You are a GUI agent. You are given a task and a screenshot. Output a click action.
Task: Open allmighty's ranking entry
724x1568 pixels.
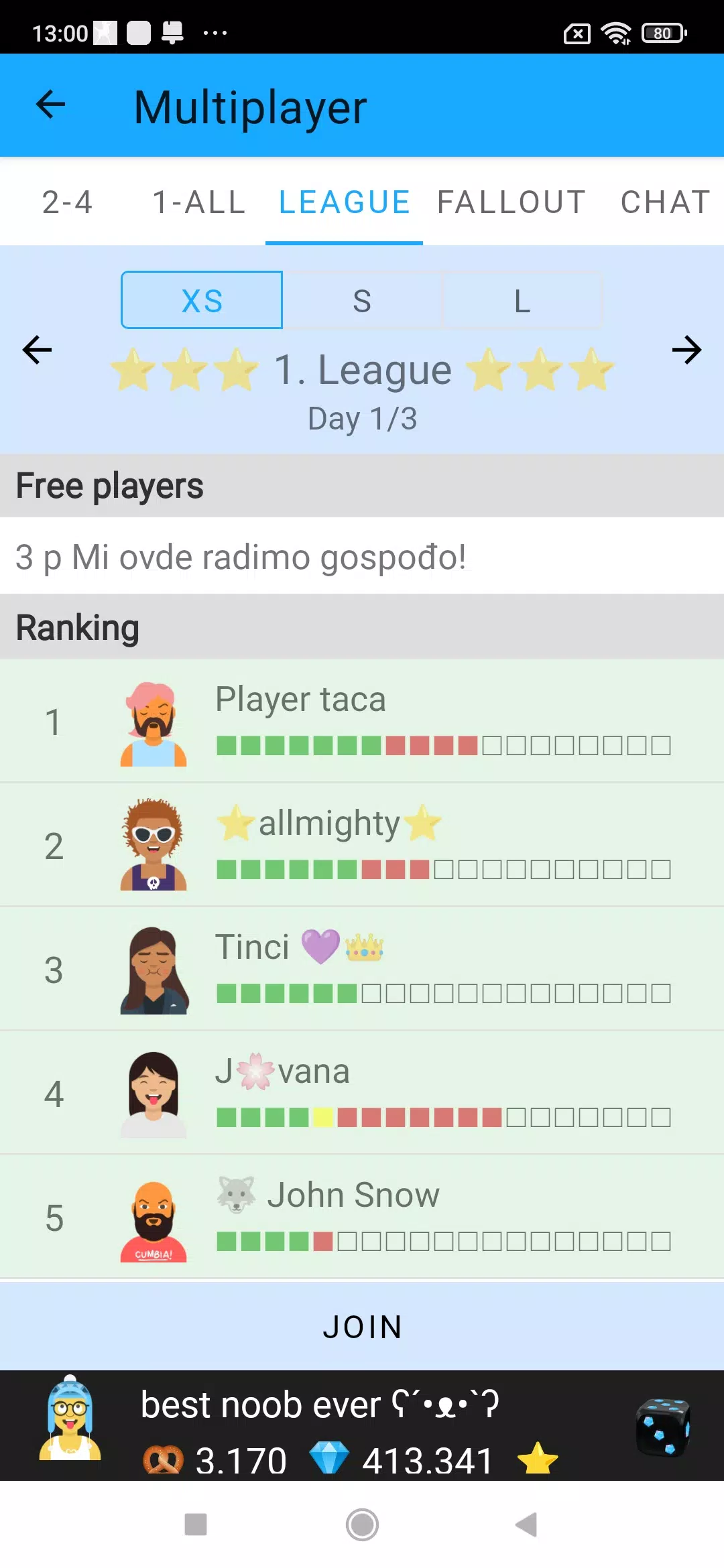[x=362, y=845]
